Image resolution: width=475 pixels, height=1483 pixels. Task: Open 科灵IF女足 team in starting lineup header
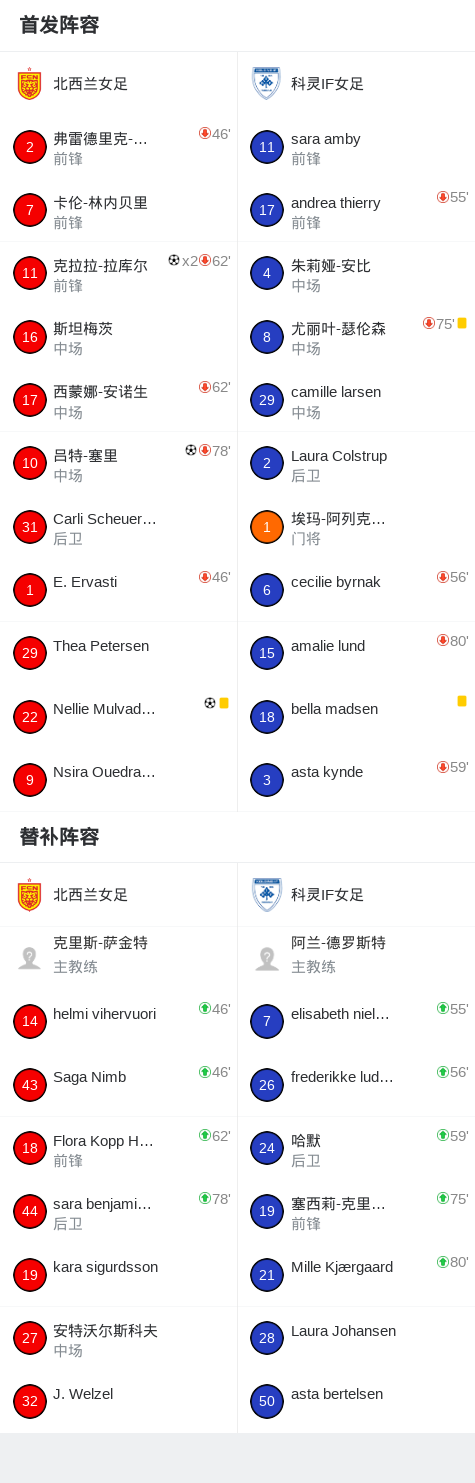(x=356, y=84)
